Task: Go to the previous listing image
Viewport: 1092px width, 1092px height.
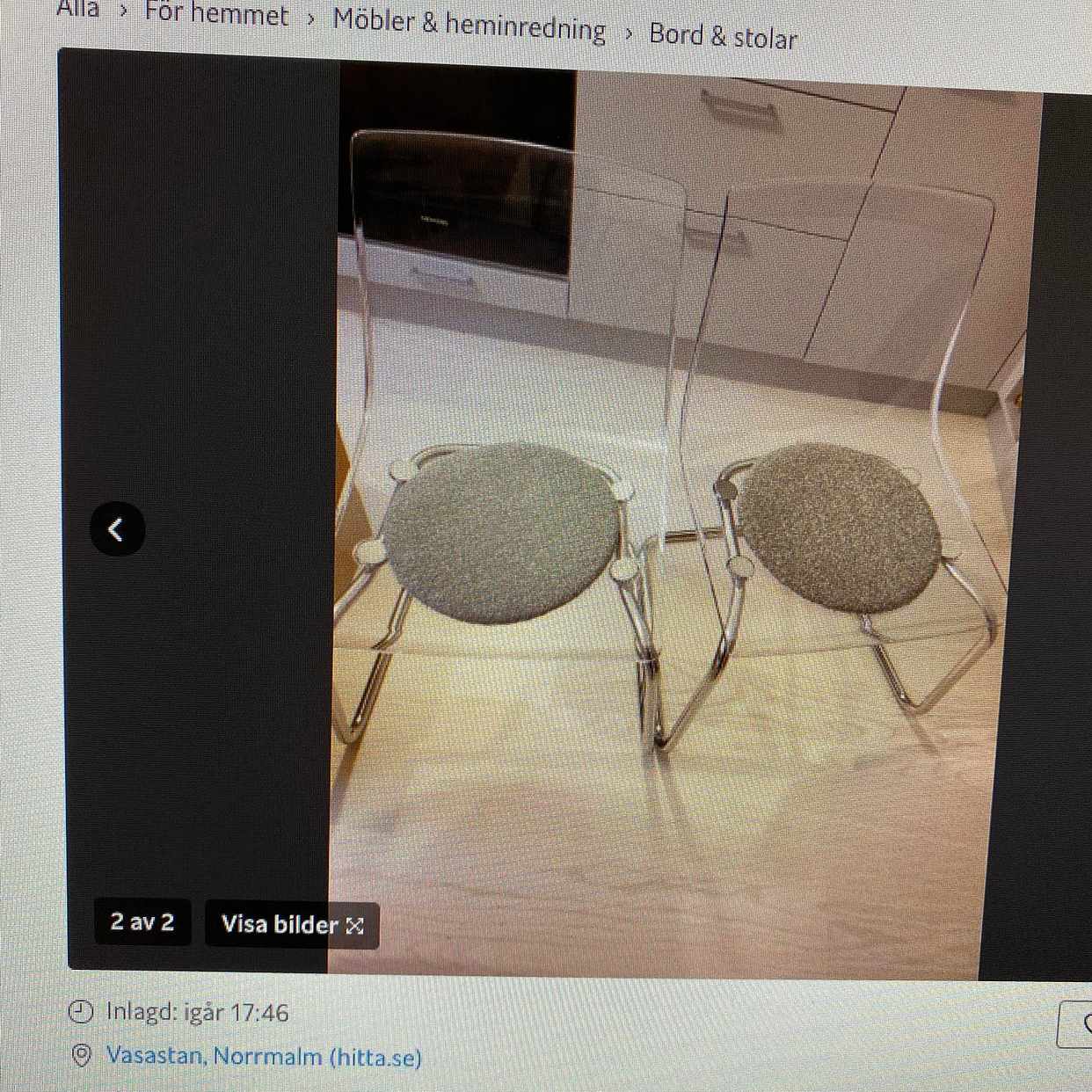Action: (117, 528)
